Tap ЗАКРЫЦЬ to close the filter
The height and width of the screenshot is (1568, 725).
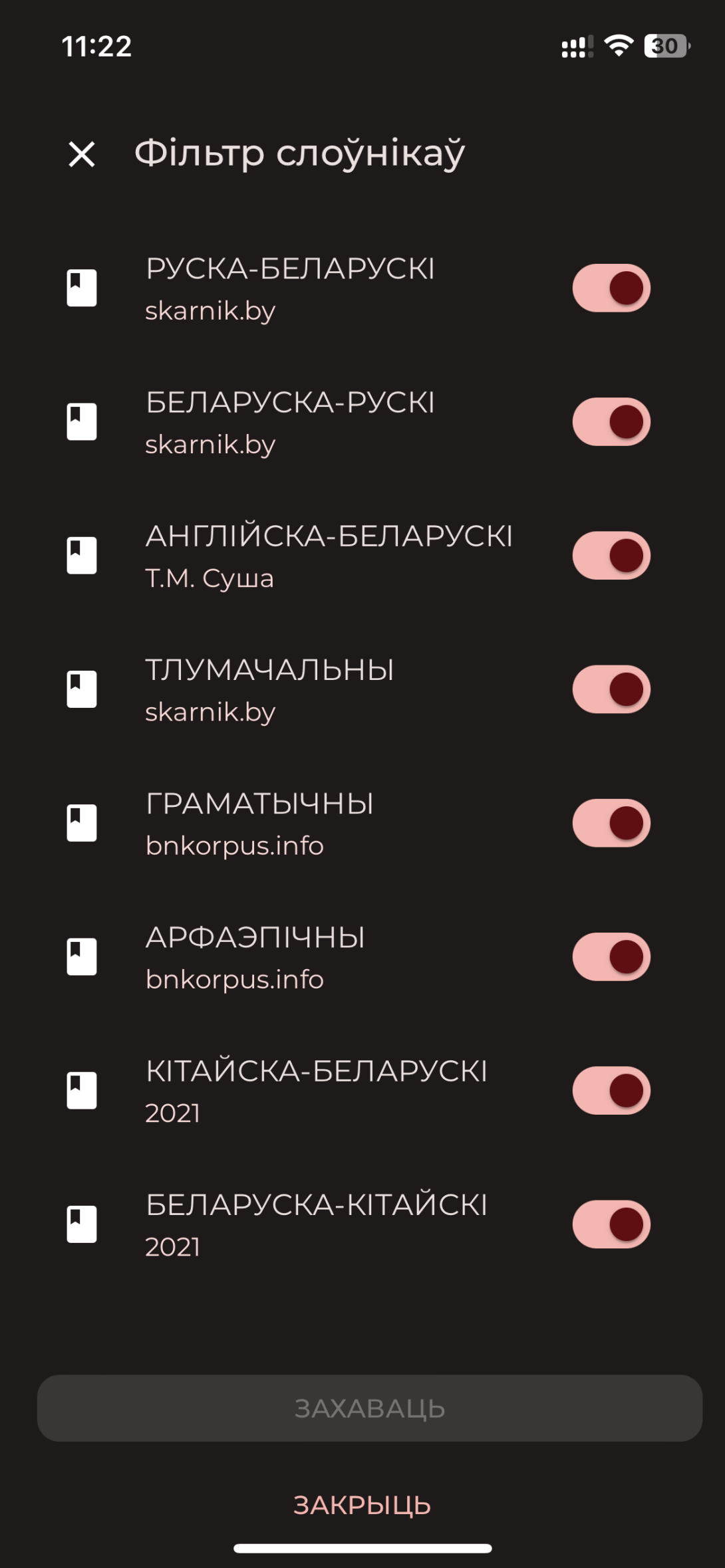362,1505
